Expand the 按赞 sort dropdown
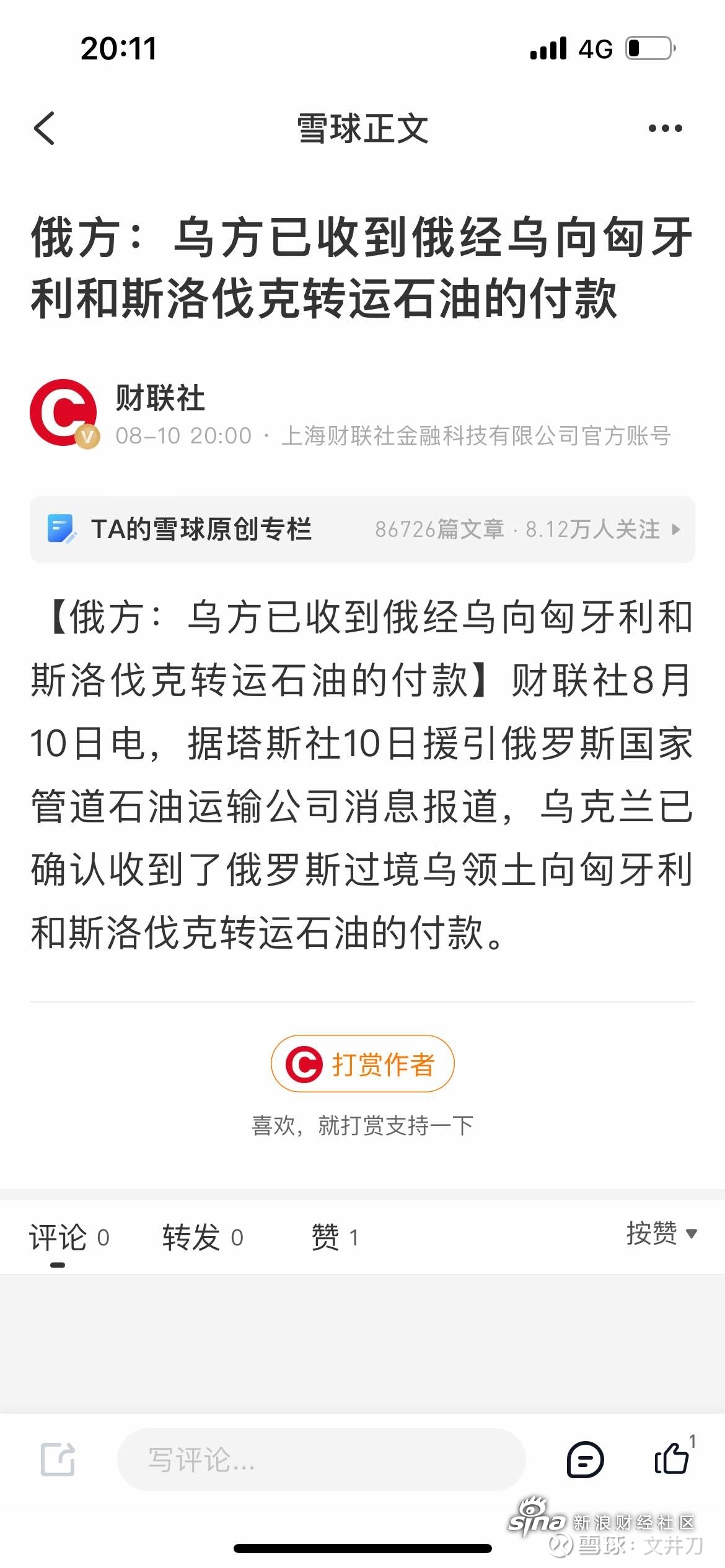The height and width of the screenshot is (1568, 725). (x=661, y=1233)
